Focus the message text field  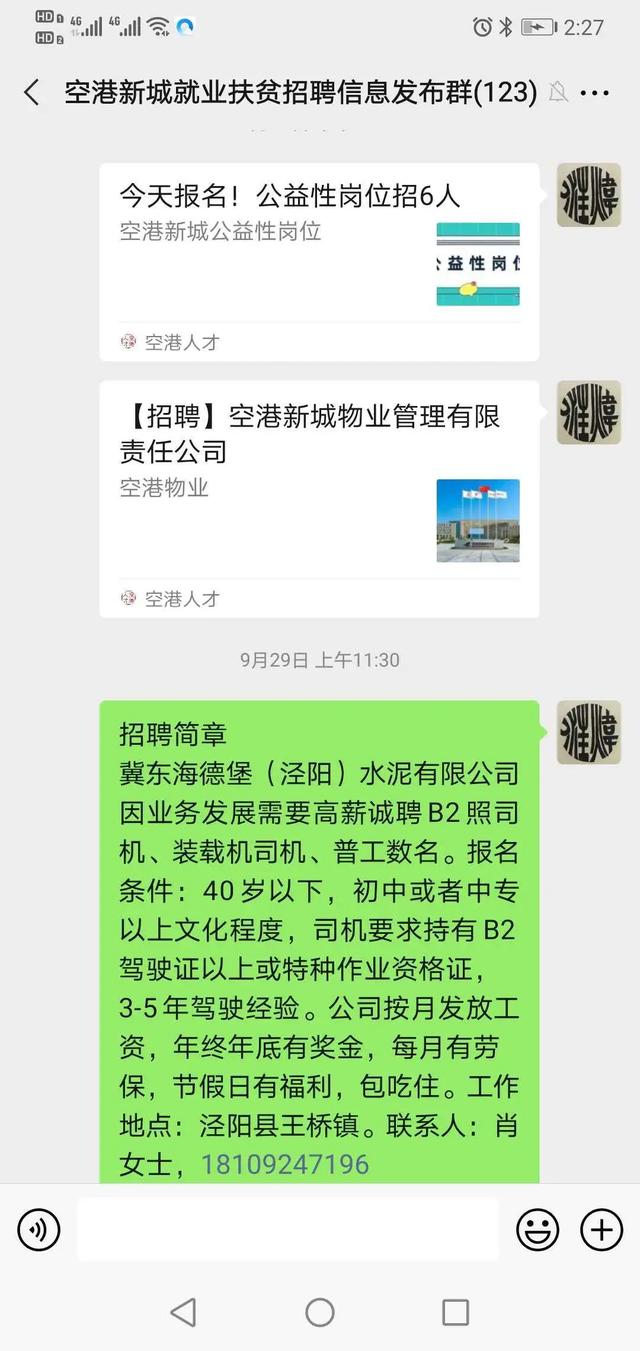[x=287, y=1229]
